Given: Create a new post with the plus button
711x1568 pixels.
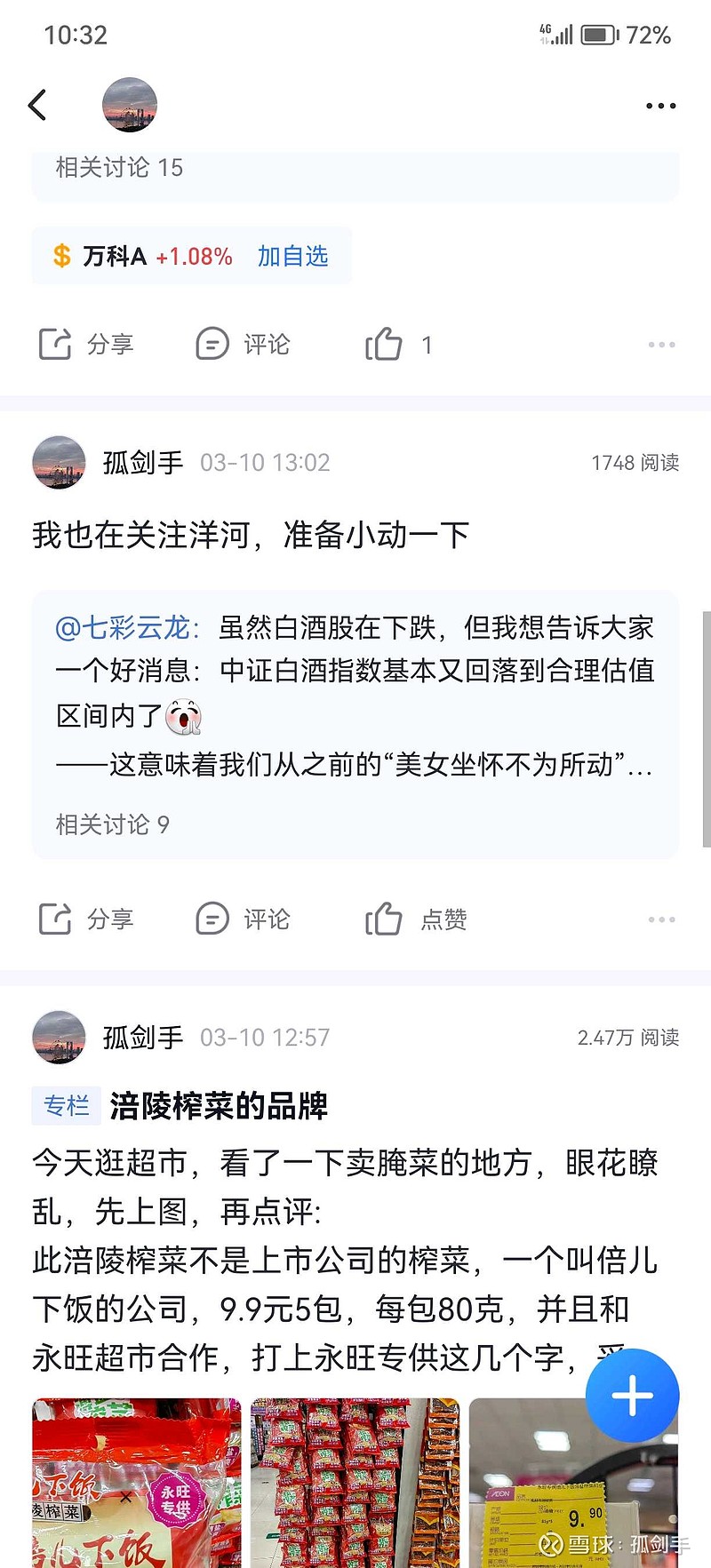Looking at the screenshot, I should [632, 1395].
